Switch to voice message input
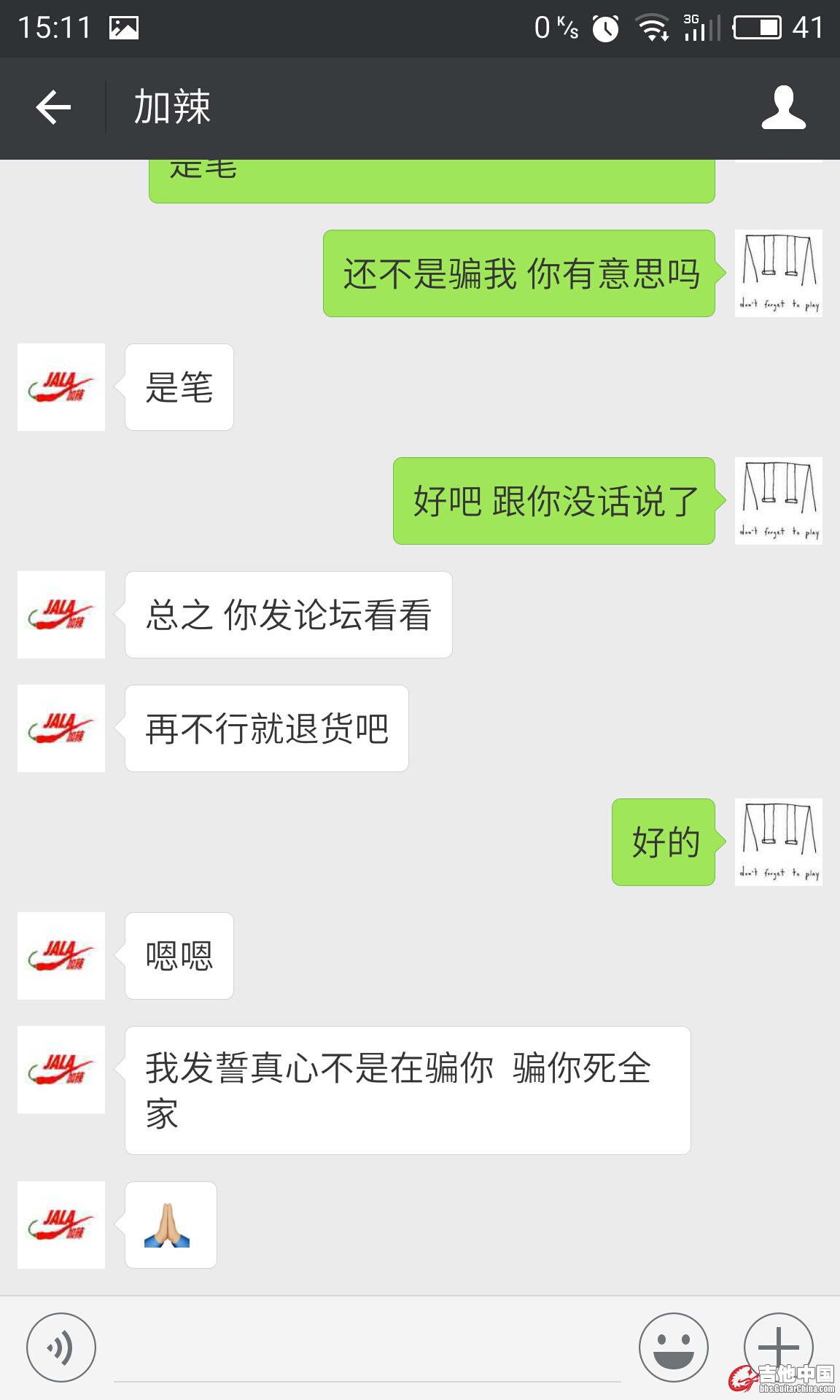840x1400 pixels. [x=61, y=1347]
